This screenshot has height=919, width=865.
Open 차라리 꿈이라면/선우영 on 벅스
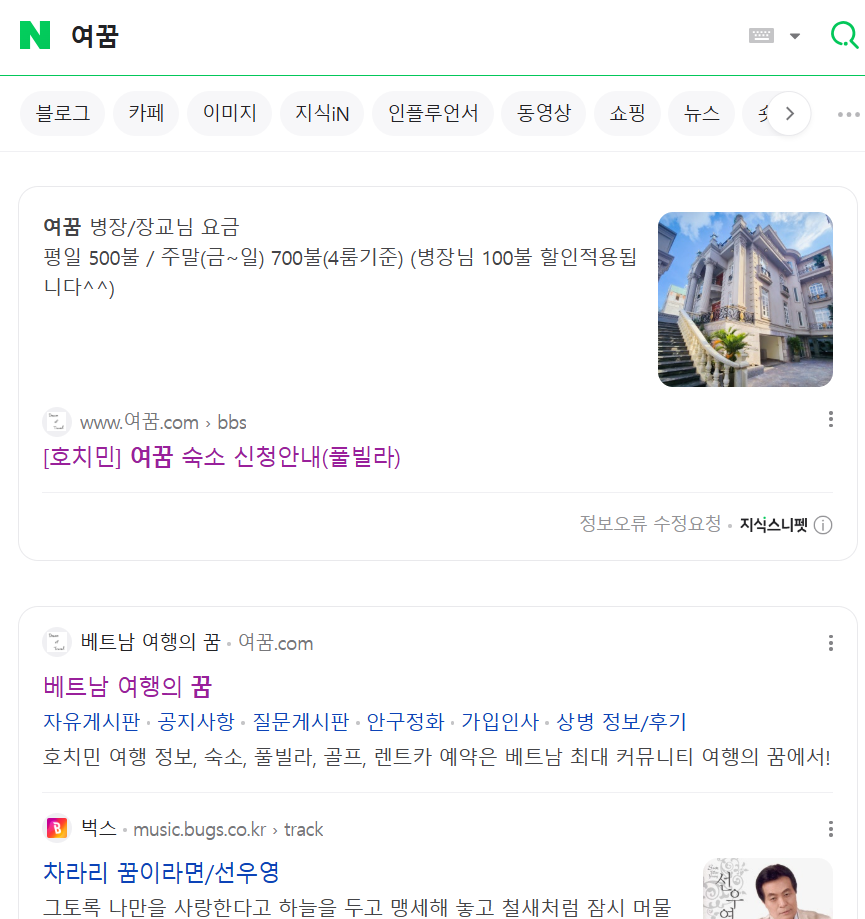[161, 871]
